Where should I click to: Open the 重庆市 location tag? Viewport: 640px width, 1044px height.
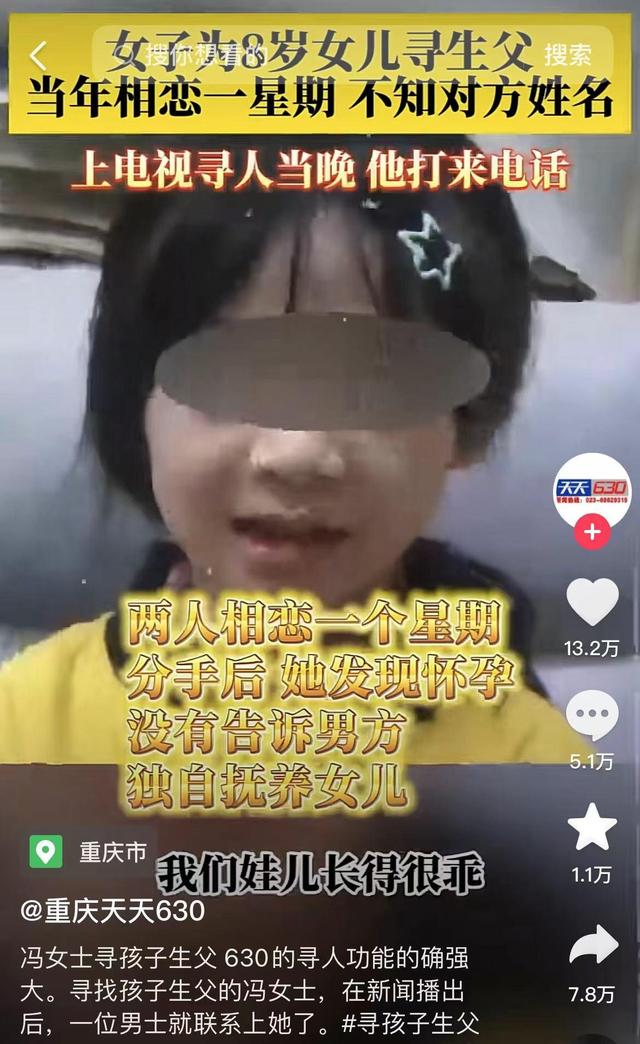[89, 852]
